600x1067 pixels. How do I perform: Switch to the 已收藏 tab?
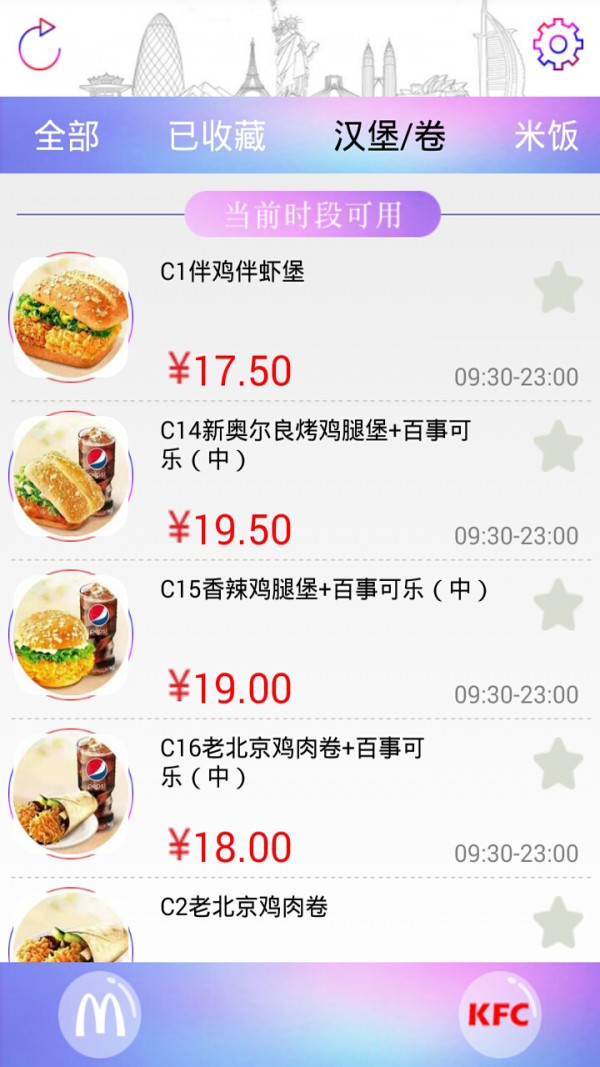pyautogui.click(x=217, y=136)
